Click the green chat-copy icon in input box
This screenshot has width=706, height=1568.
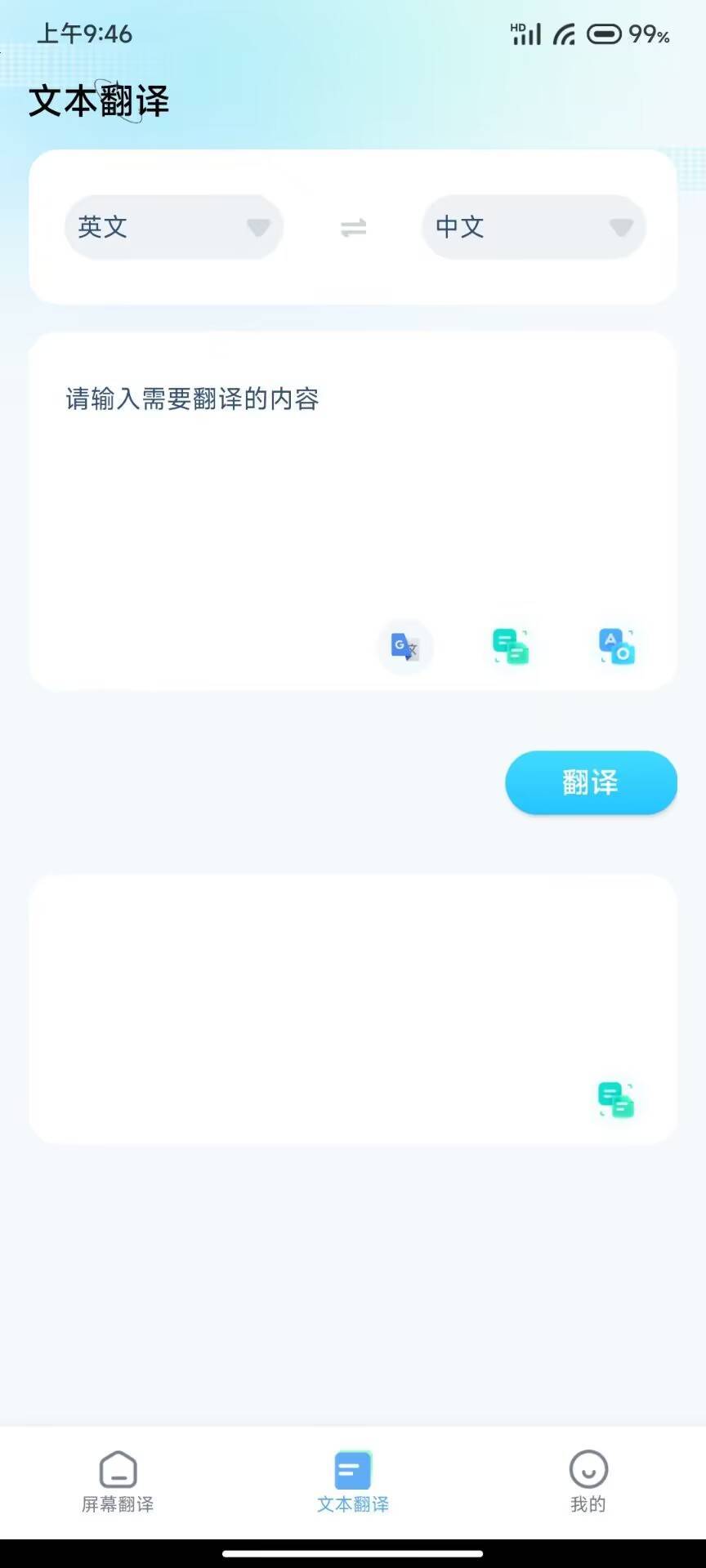511,647
